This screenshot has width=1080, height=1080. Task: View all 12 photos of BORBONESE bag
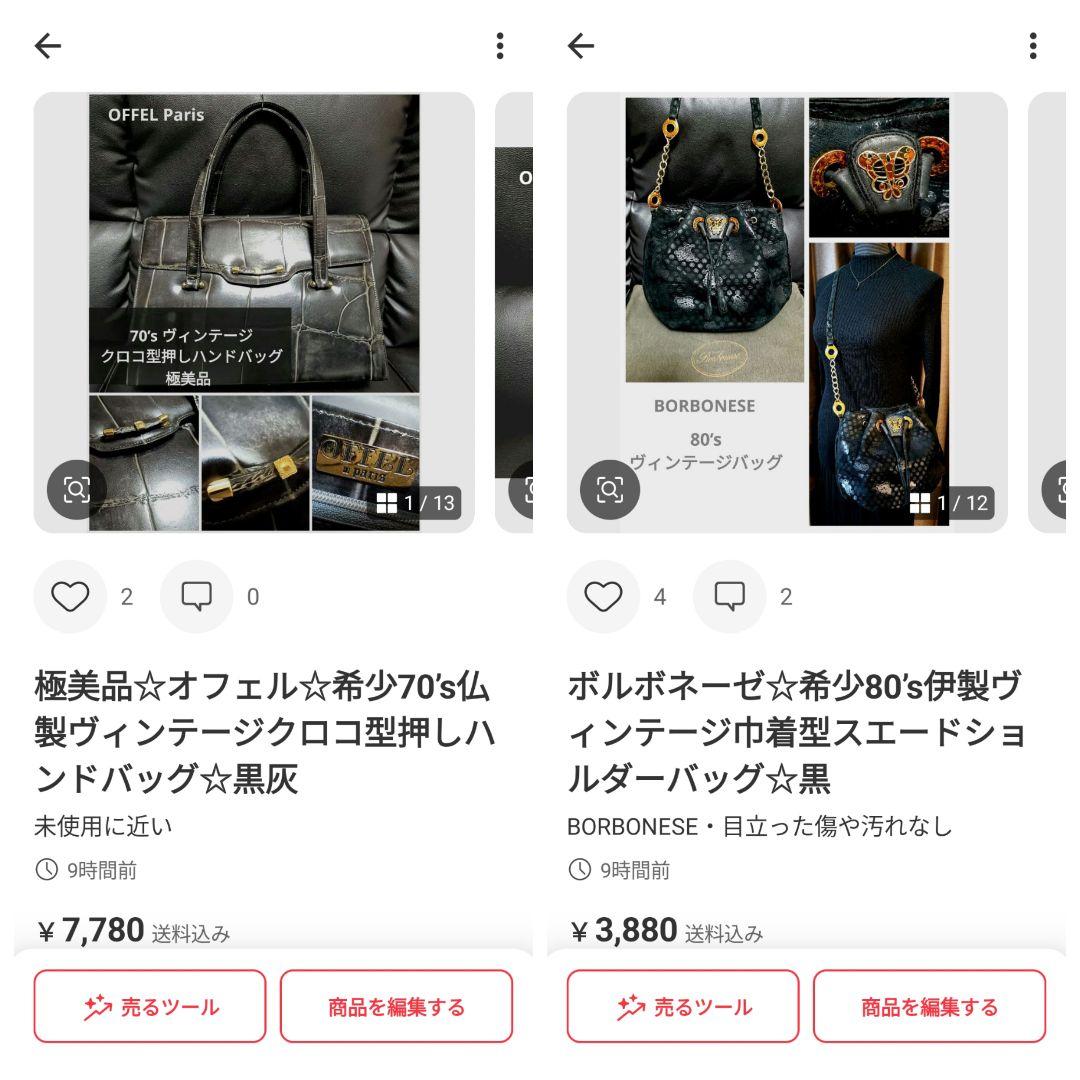tap(950, 502)
